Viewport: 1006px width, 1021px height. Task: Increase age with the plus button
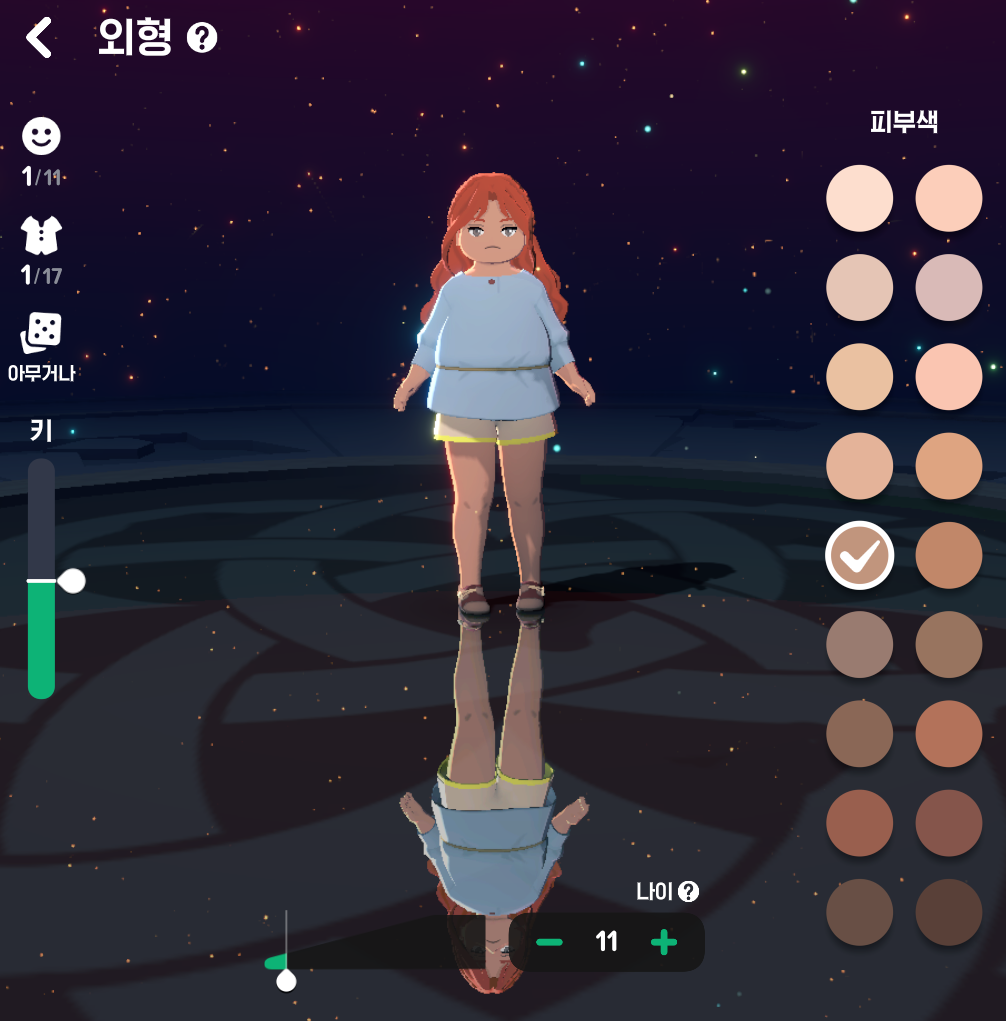coord(664,942)
